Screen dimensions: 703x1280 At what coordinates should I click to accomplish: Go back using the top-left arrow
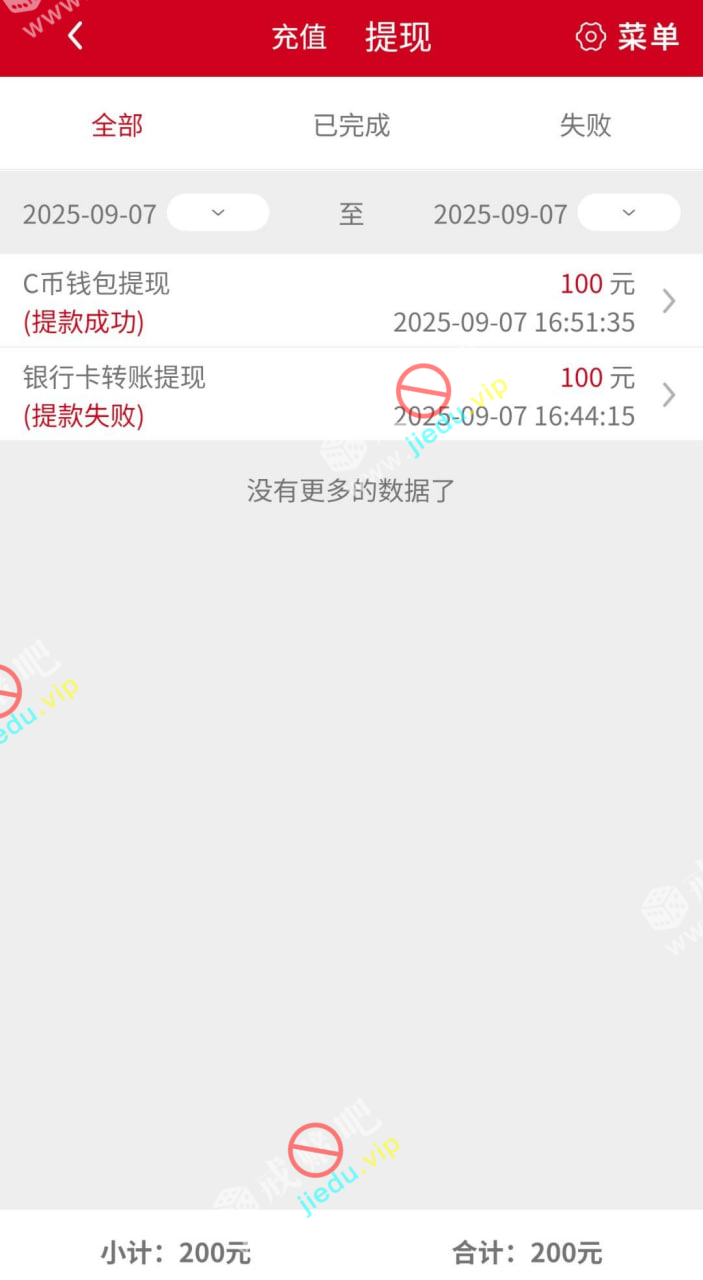point(75,37)
